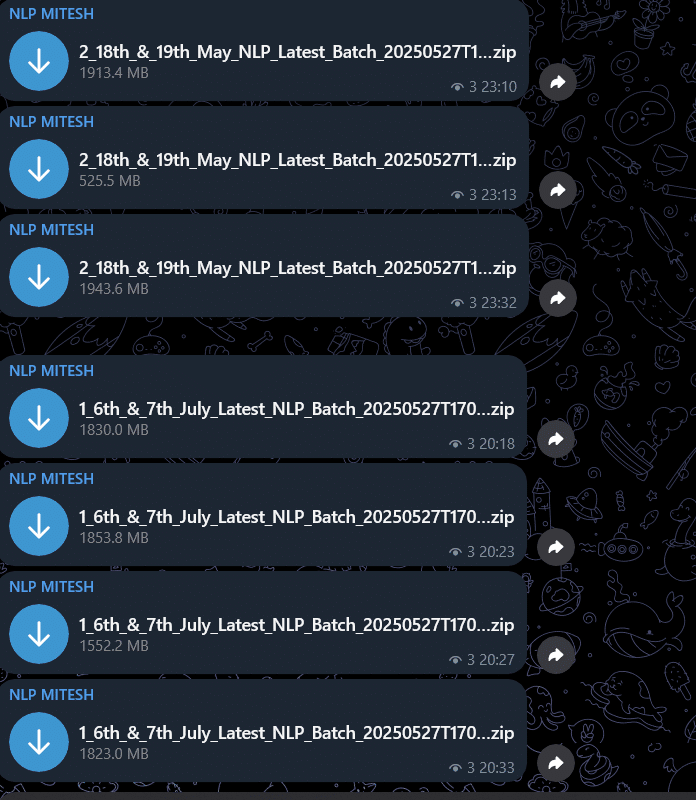The image size is (696, 800).
Task: Forward the file message sent at 23:10
Action: pos(557,82)
